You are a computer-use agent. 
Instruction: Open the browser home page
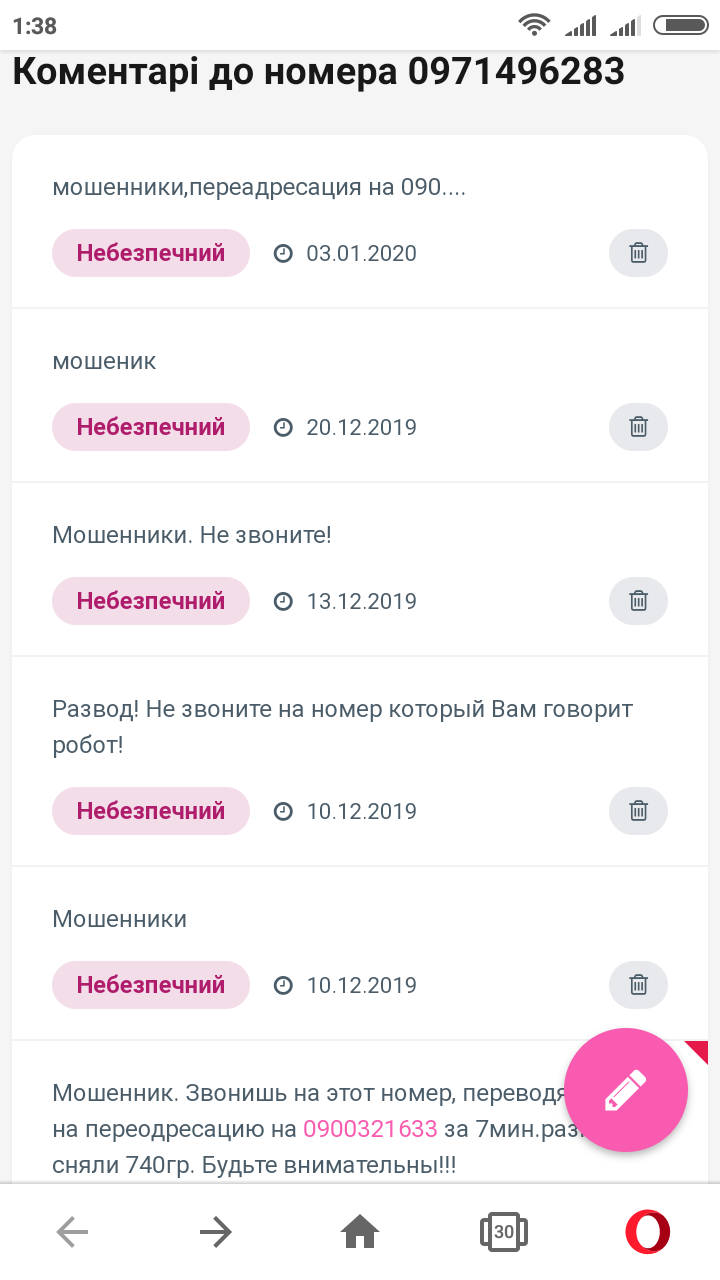pyautogui.click(x=360, y=1232)
